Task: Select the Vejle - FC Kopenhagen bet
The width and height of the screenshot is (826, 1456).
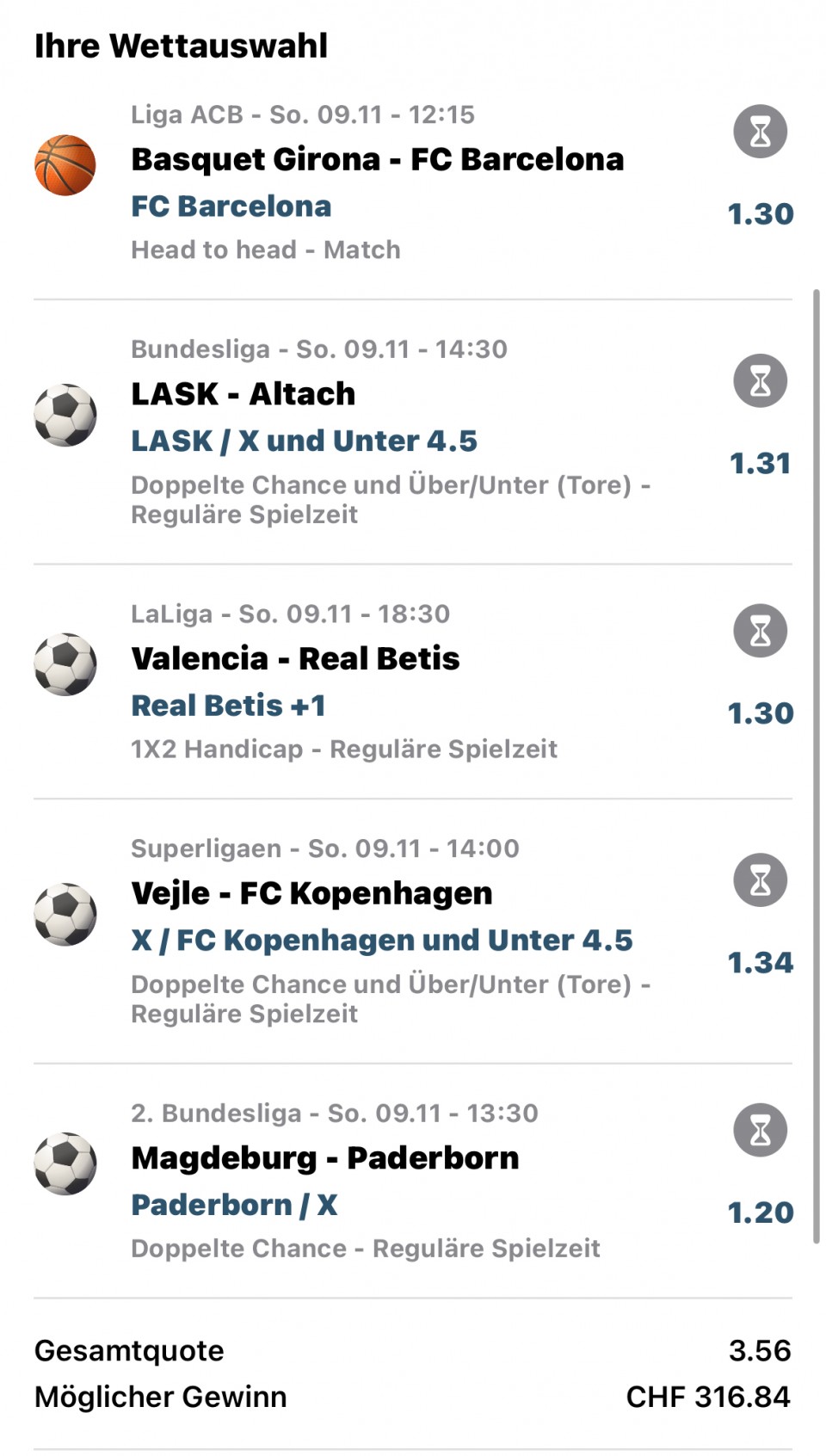Action: 311,893
